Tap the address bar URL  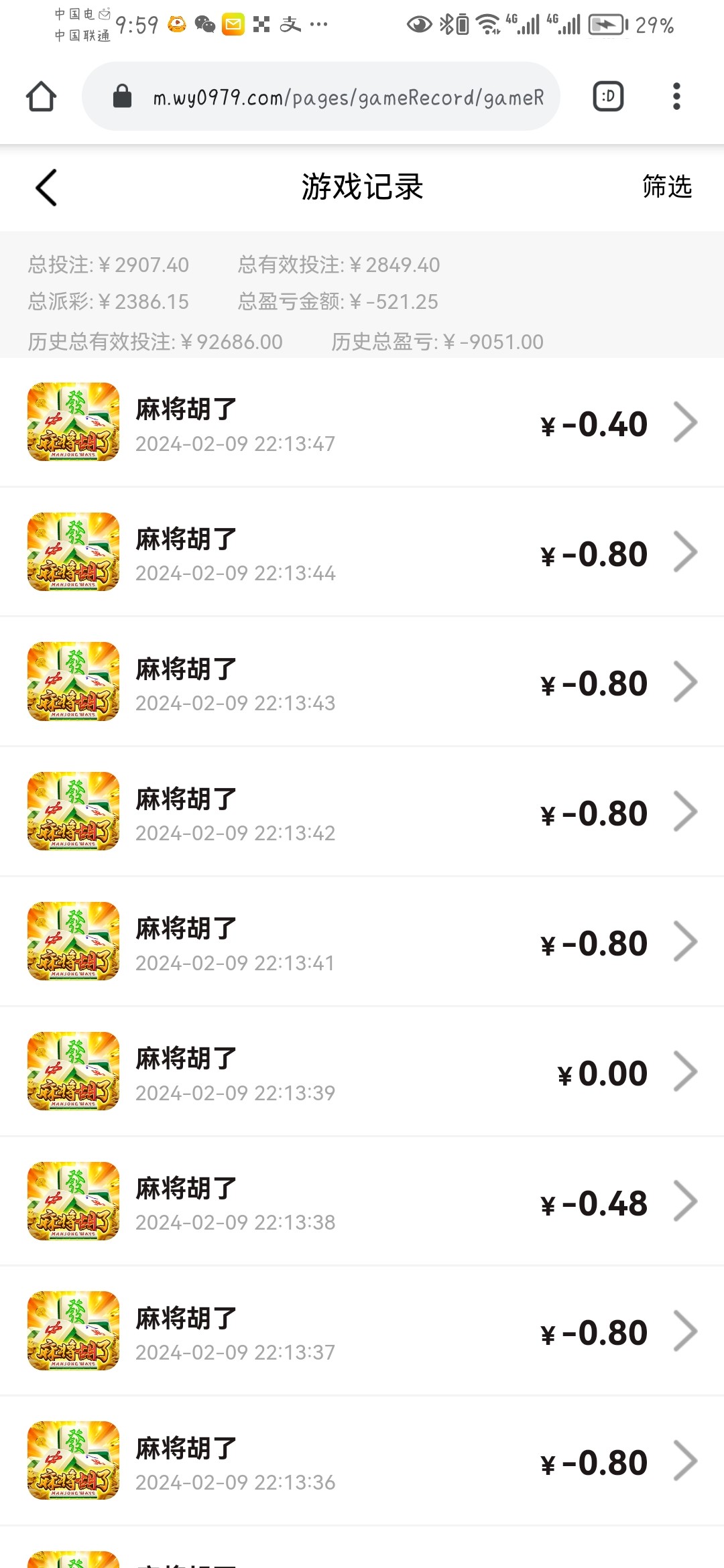click(349, 95)
